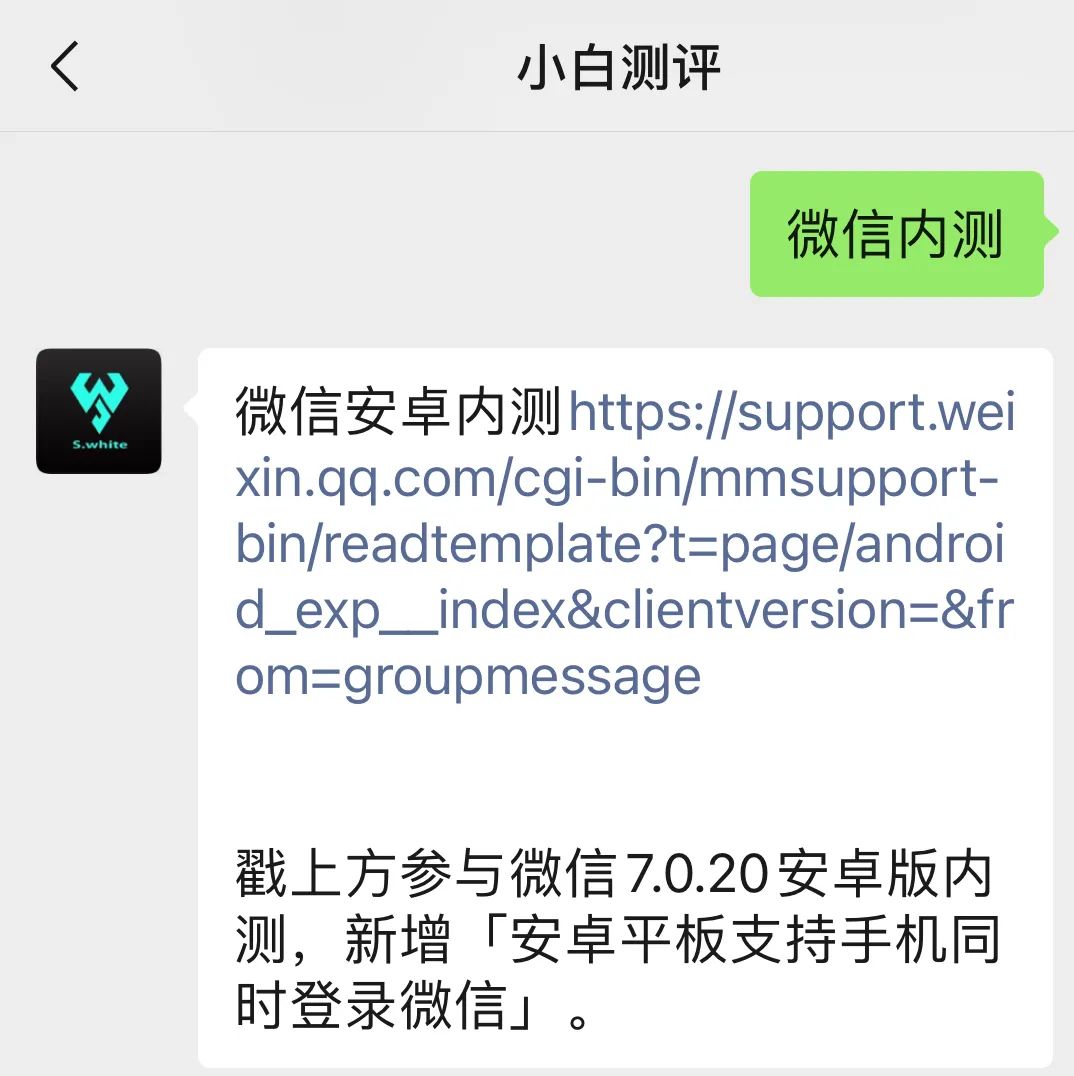
Task: Open the S.white account avatar
Action: (98, 411)
